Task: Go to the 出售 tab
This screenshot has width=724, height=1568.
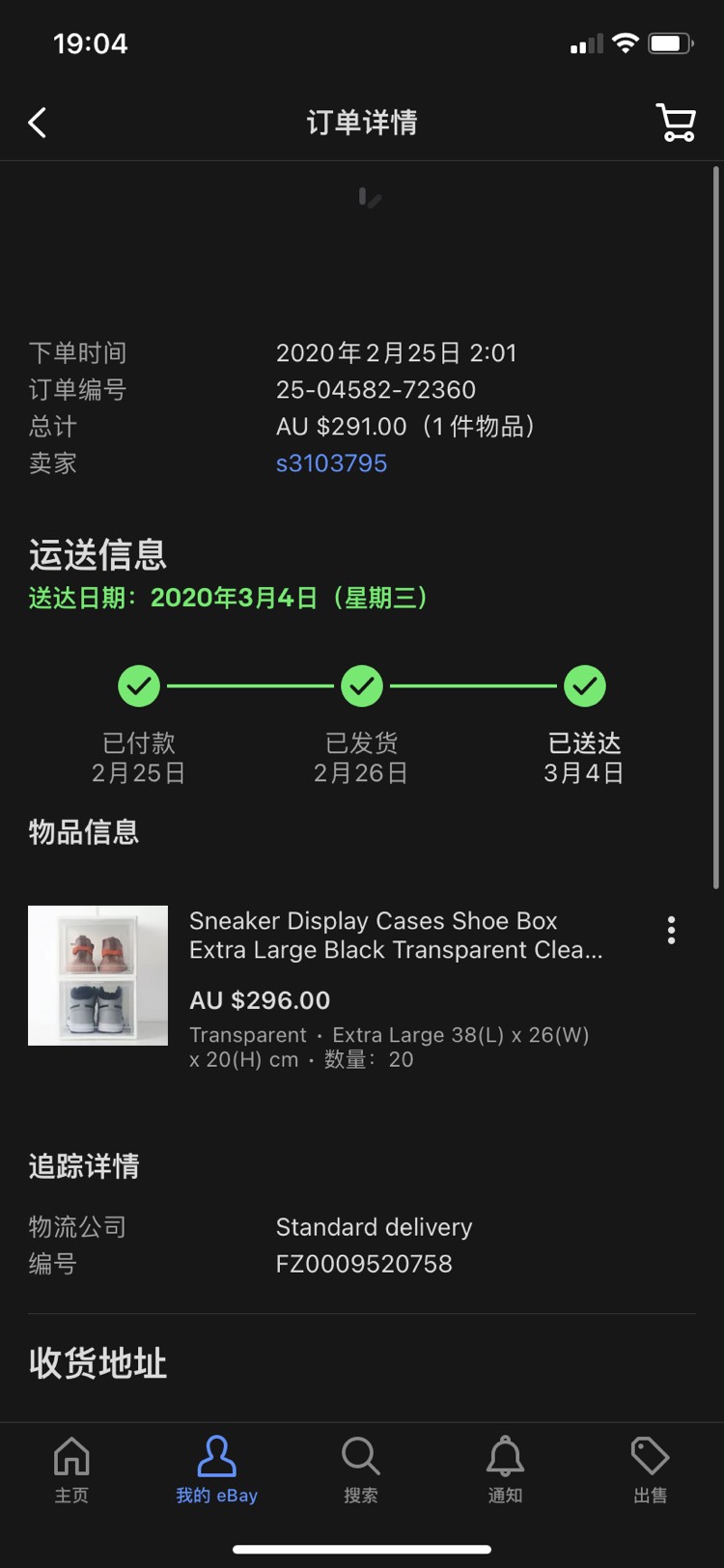Action: 650,1470
